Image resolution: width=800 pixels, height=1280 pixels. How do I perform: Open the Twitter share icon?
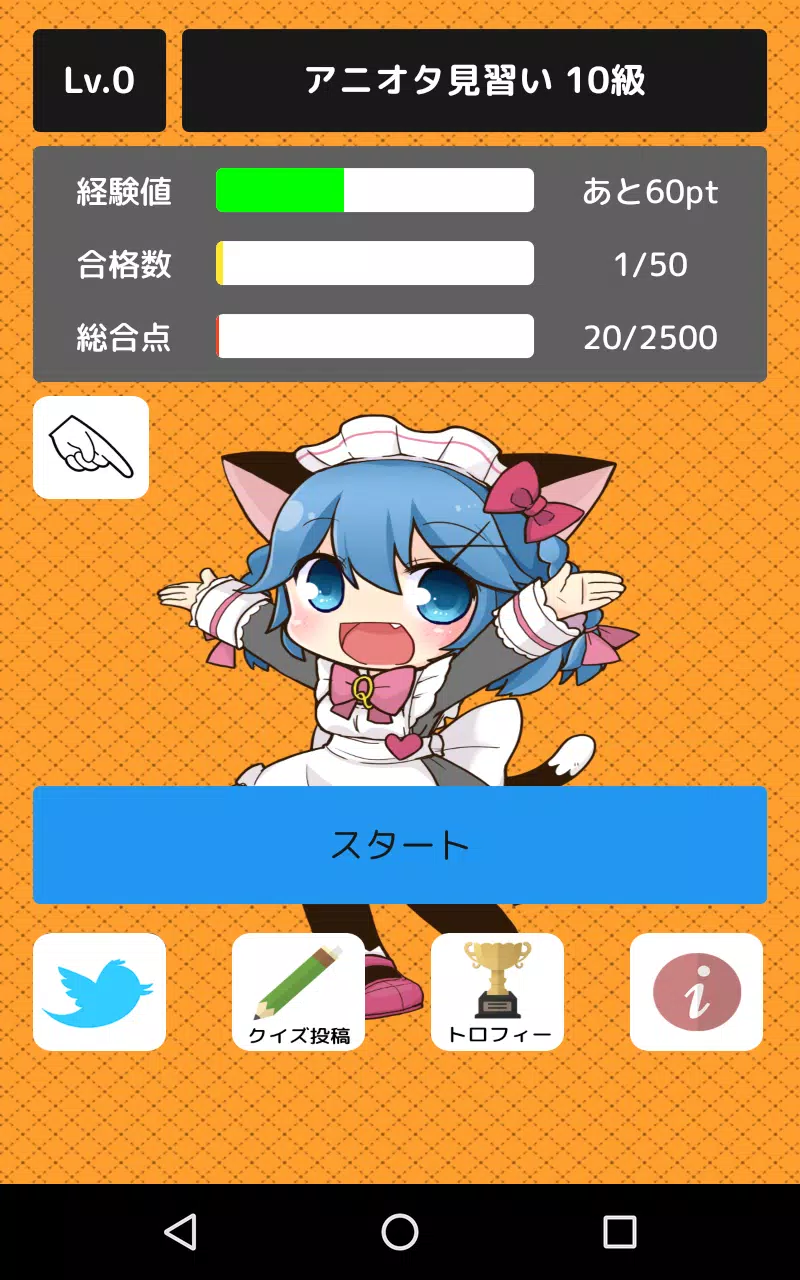click(x=99, y=990)
